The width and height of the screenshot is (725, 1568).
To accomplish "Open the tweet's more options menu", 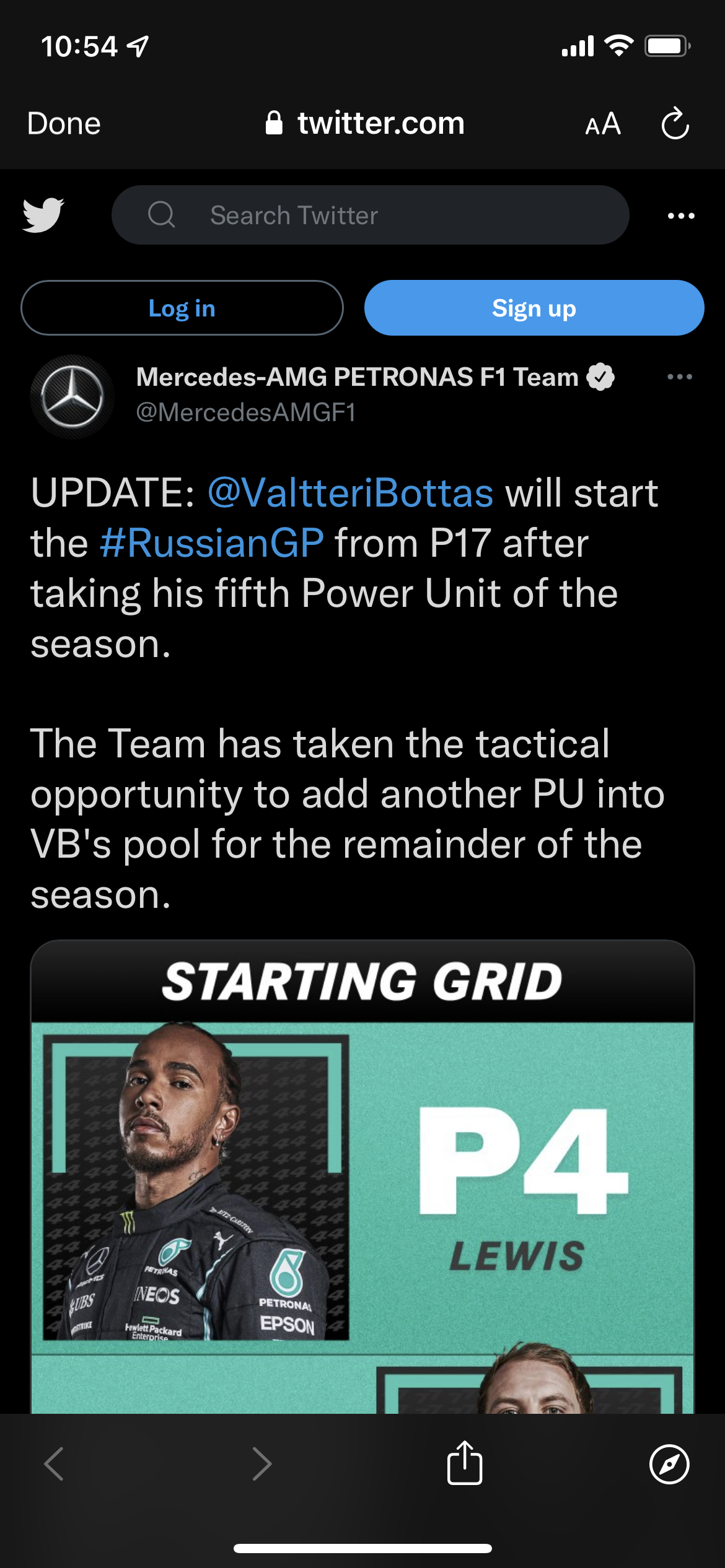I will tap(679, 377).
